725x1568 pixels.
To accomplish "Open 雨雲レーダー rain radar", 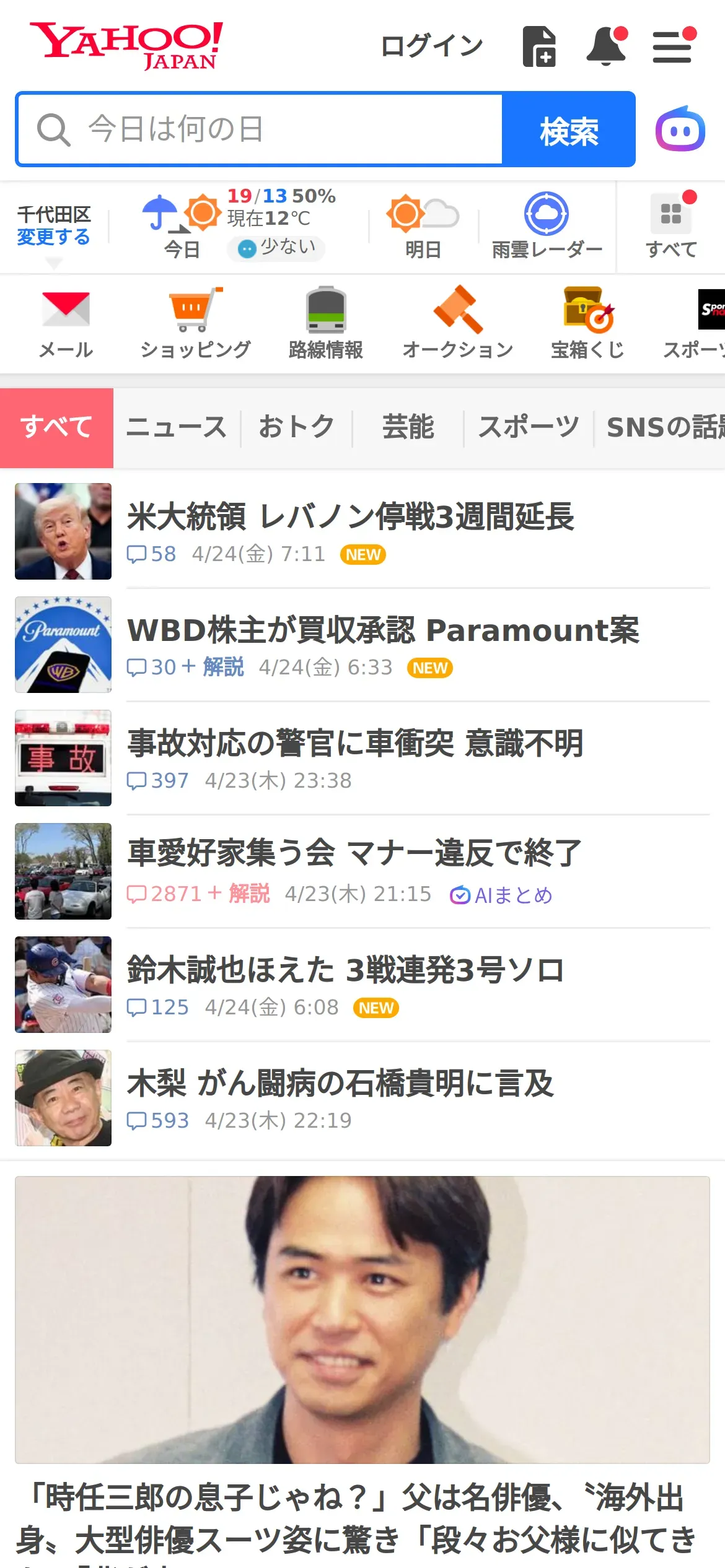I will [547, 225].
